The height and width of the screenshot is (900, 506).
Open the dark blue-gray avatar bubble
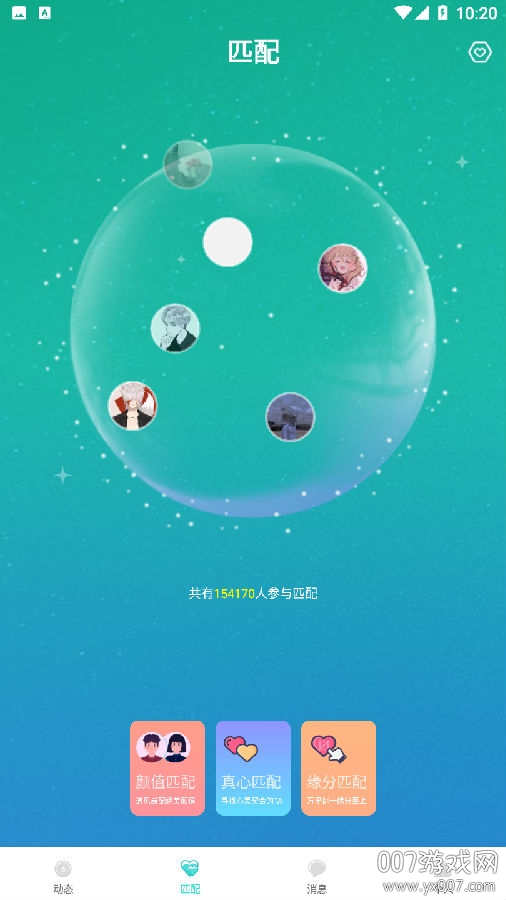tap(290, 417)
